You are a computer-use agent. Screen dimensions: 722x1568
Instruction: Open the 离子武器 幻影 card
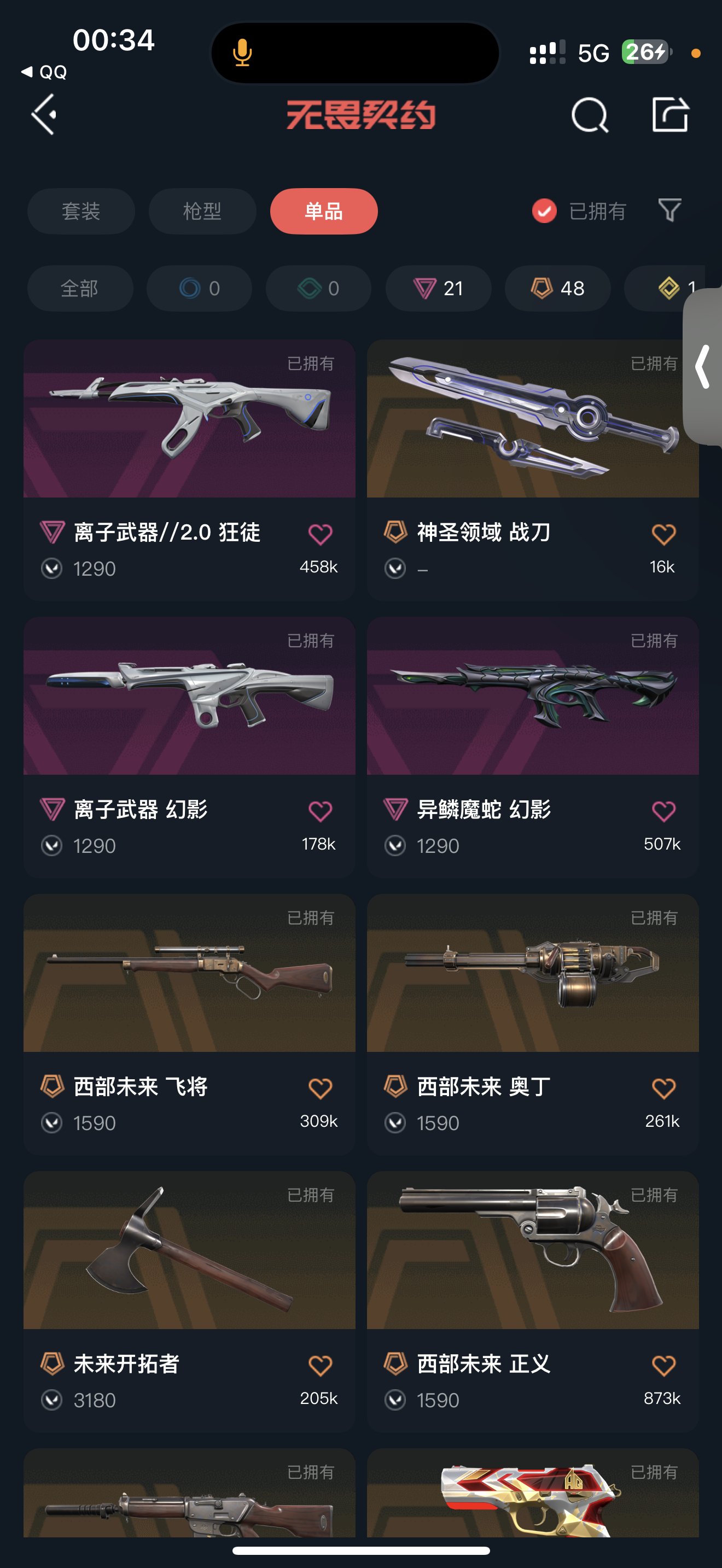pyautogui.click(x=189, y=747)
